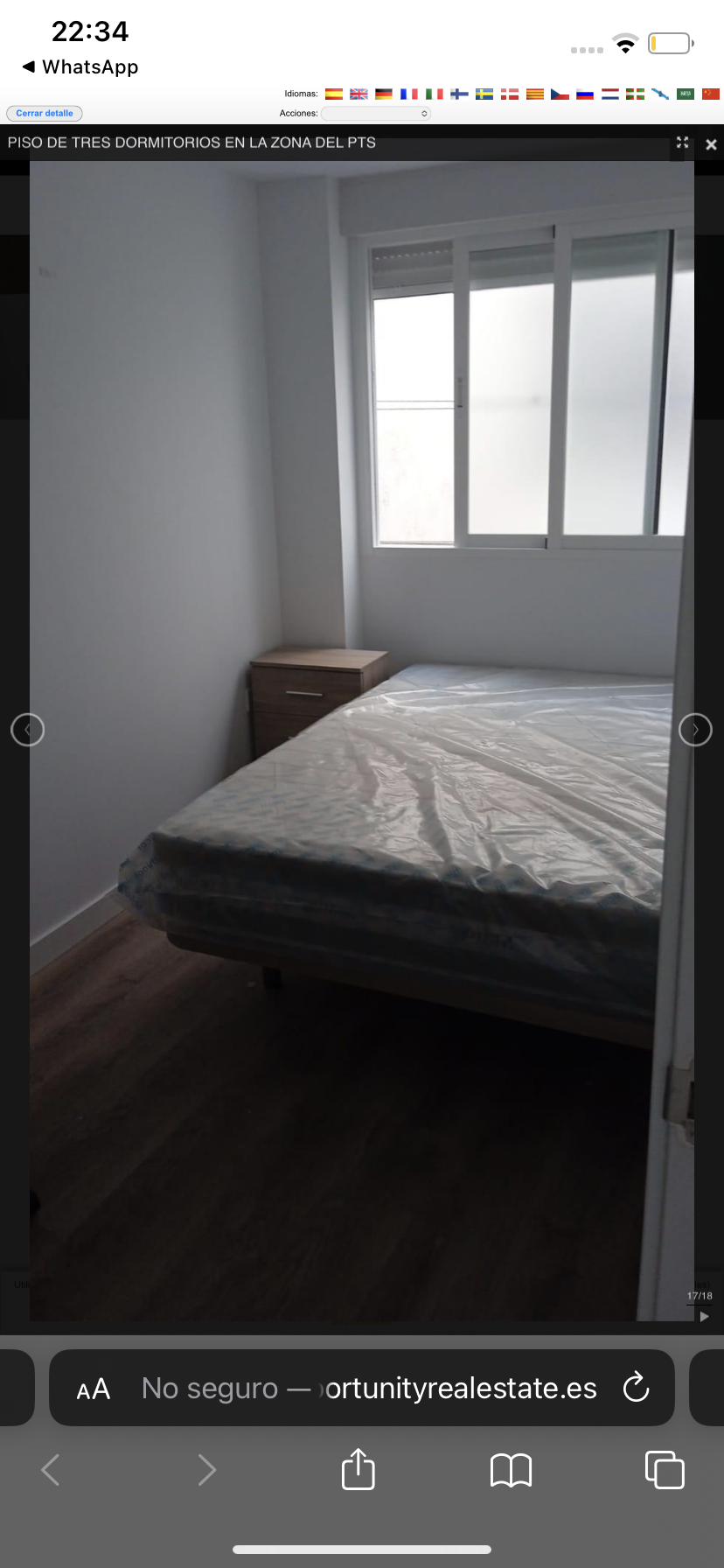This screenshot has width=724, height=1568.
Task: Open the AA reader options
Action: (94, 1389)
